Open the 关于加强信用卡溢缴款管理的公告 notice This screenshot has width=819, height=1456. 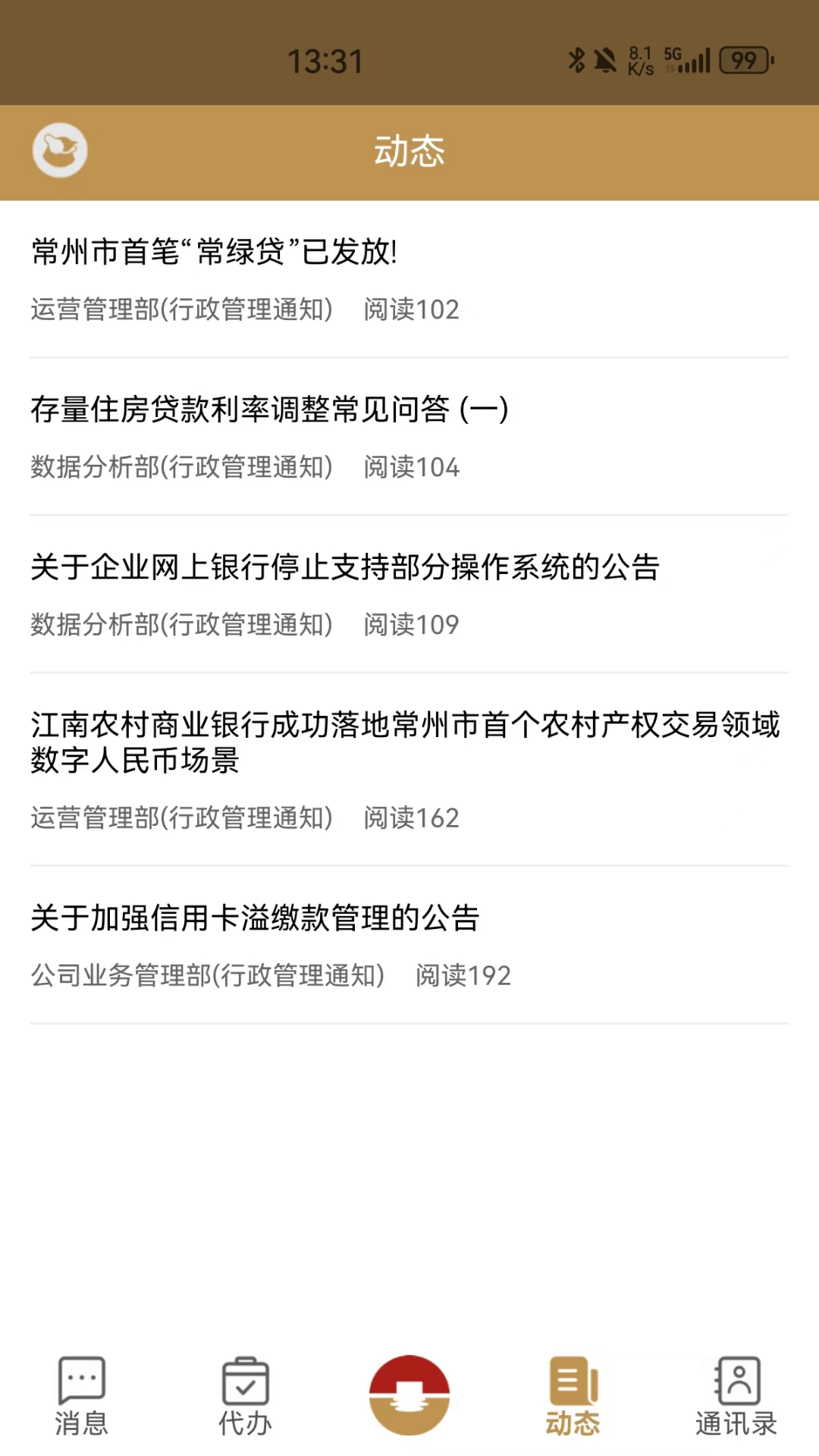coord(255,918)
